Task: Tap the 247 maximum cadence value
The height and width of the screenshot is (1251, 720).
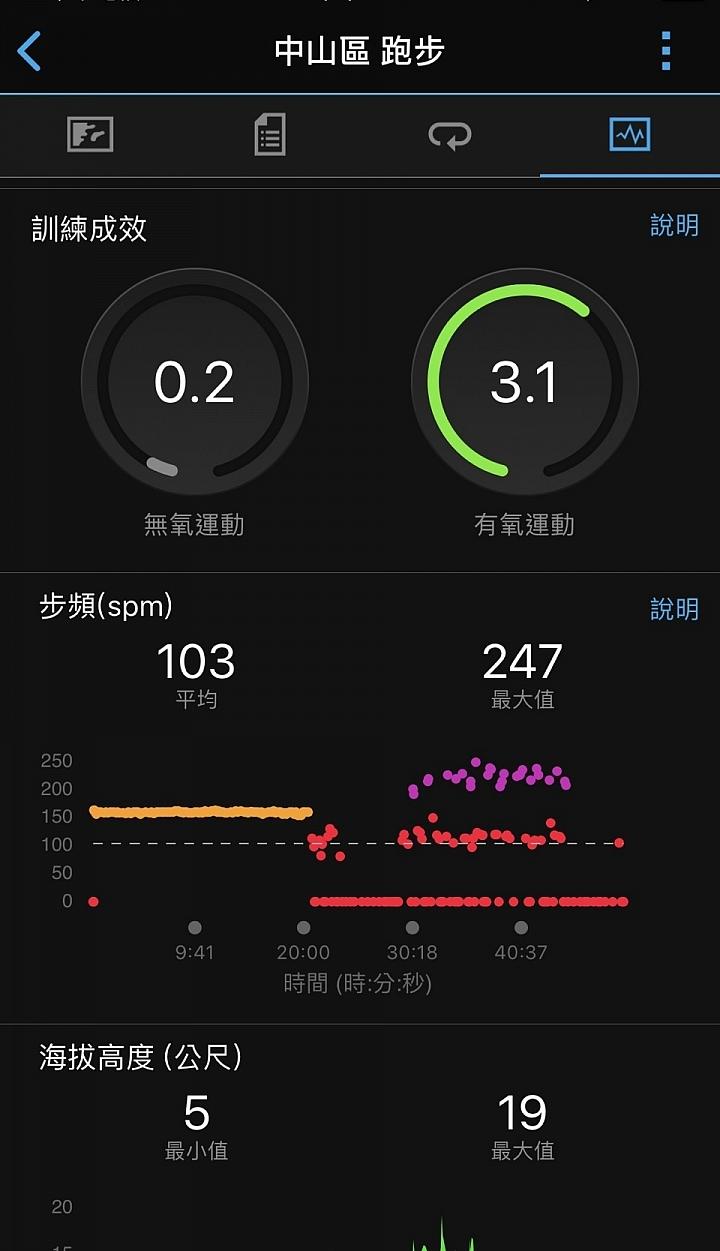Action: pos(522,660)
